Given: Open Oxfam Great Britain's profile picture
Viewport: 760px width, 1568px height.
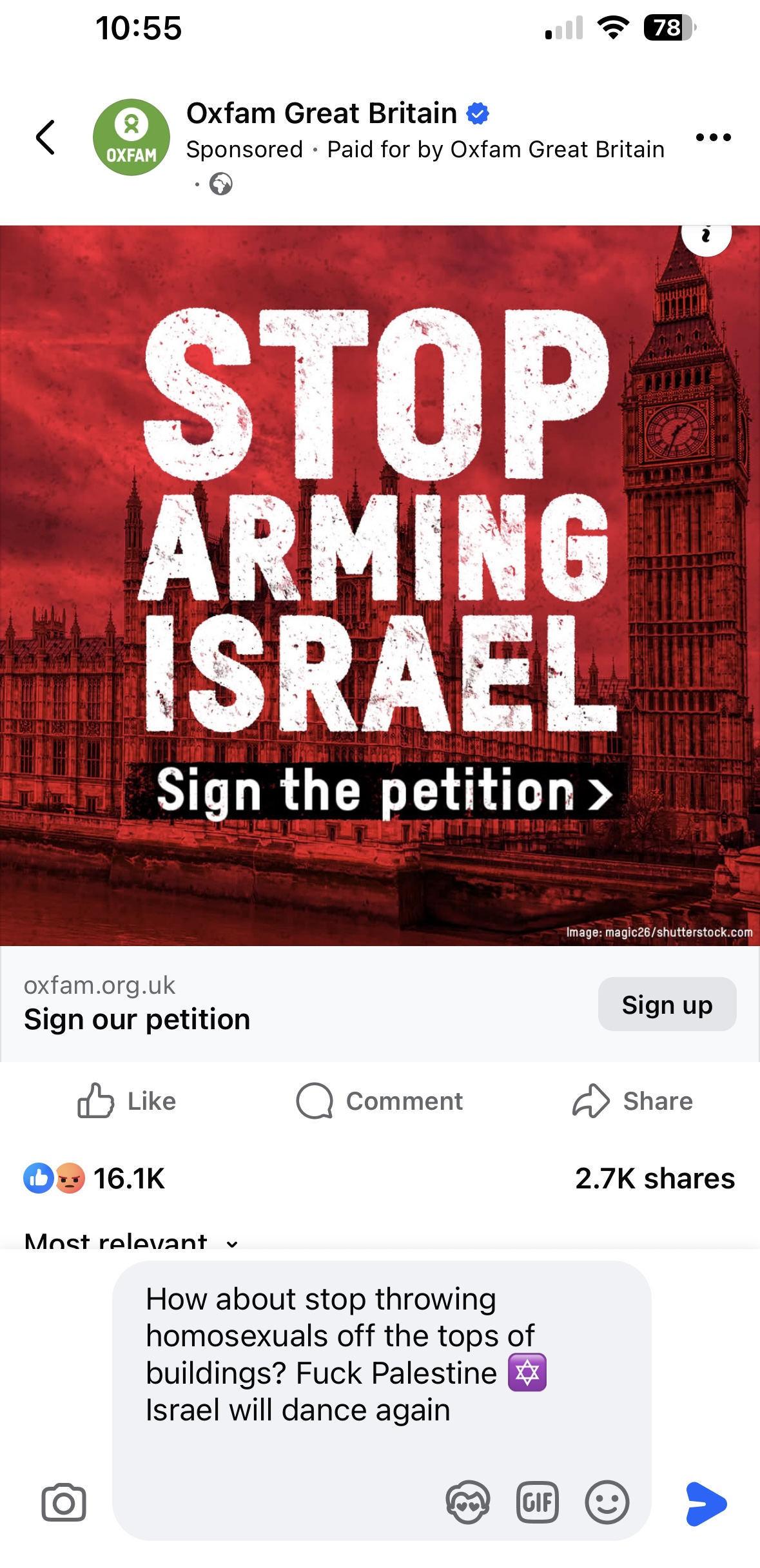Looking at the screenshot, I should pyautogui.click(x=132, y=137).
